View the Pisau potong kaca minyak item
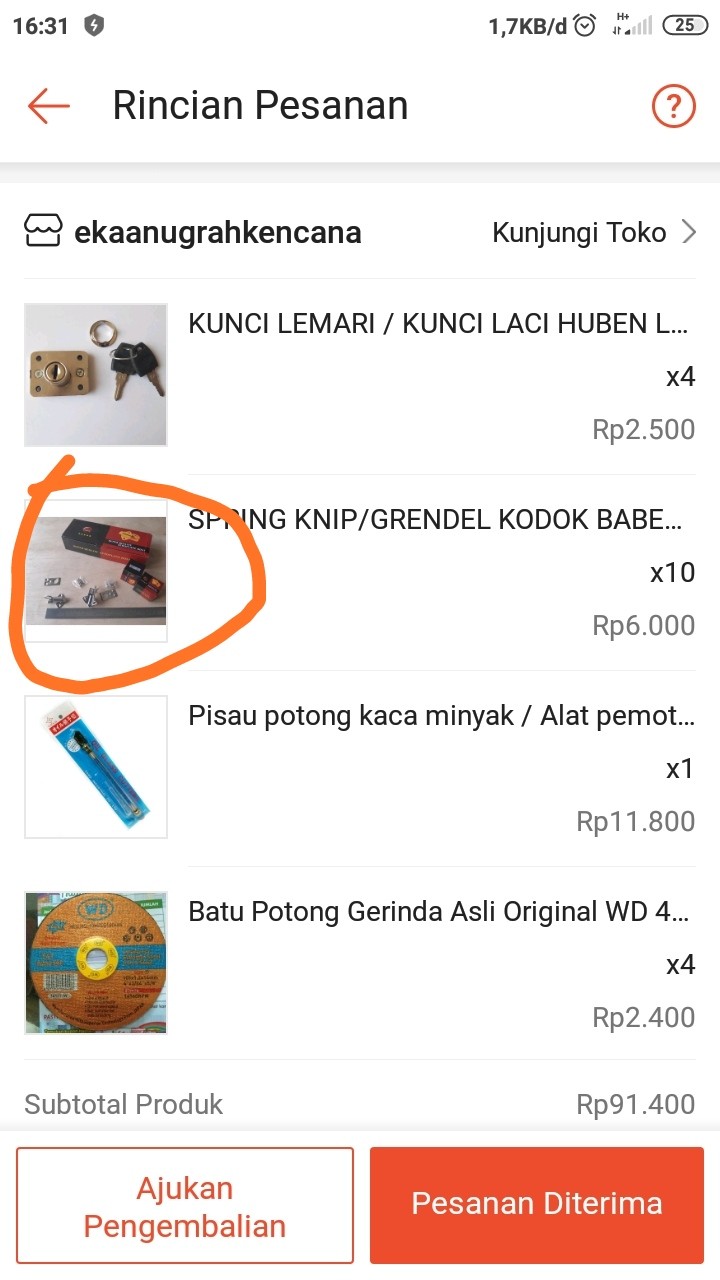The height and width of the screenshot is (1280, 720). tap(440, 716)
